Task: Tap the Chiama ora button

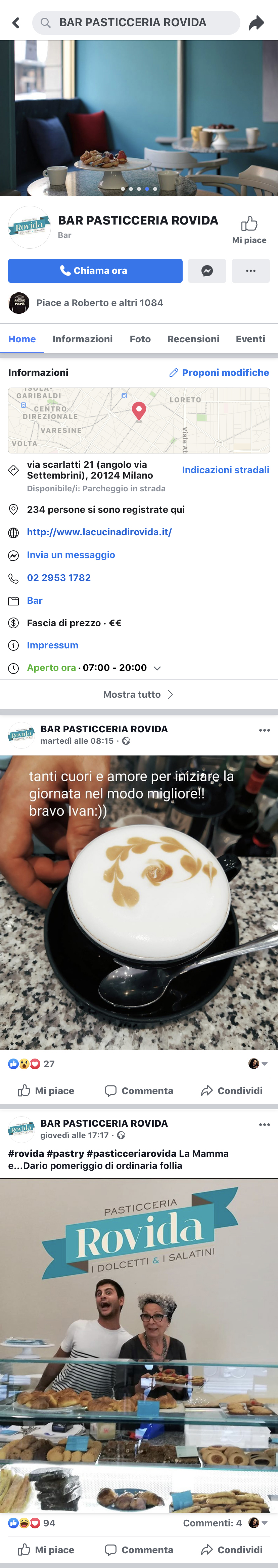Action: (x=95, y=271)
